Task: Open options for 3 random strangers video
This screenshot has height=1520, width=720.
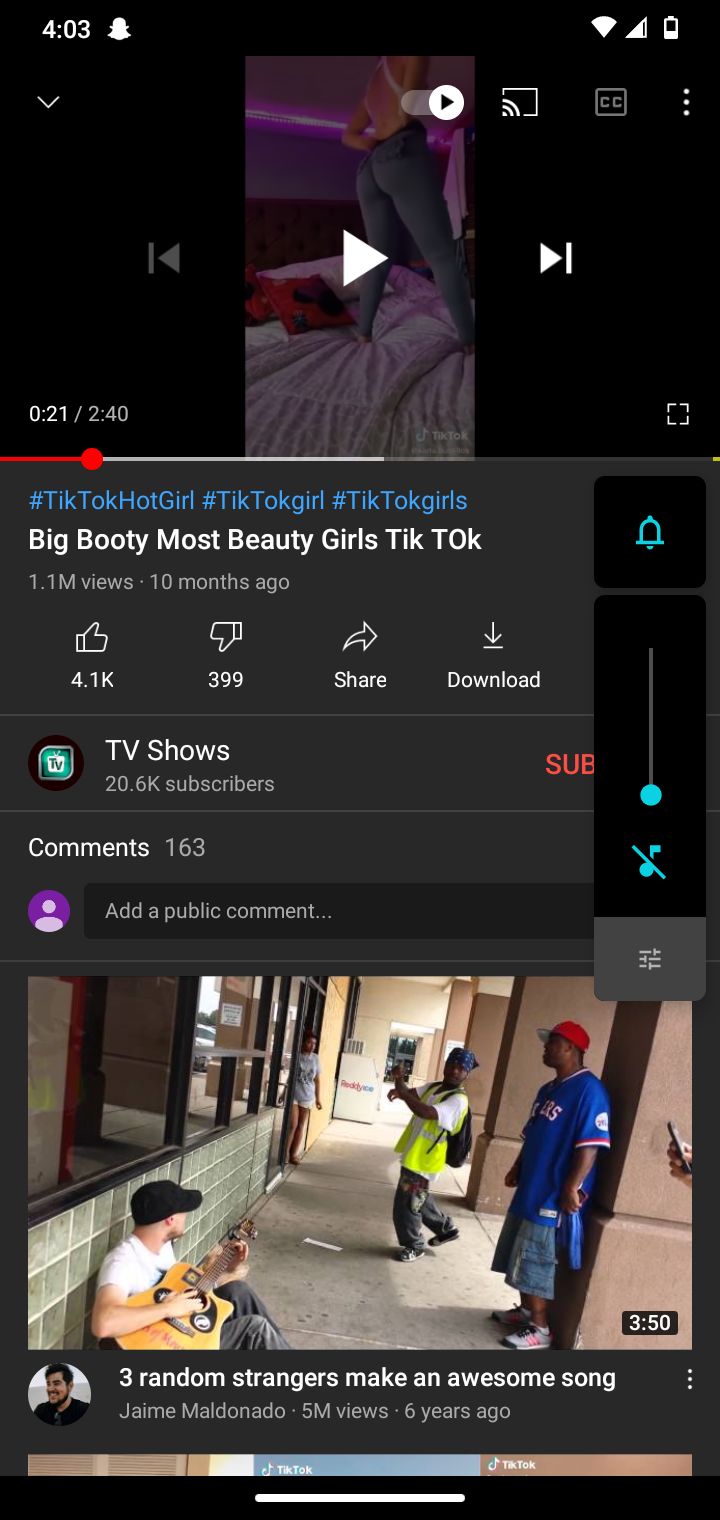Action: point(689,1380)
